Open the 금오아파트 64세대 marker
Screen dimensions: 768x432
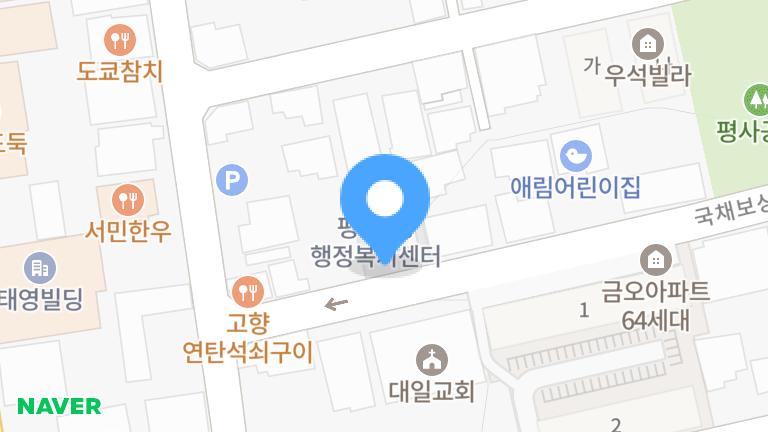655,260
